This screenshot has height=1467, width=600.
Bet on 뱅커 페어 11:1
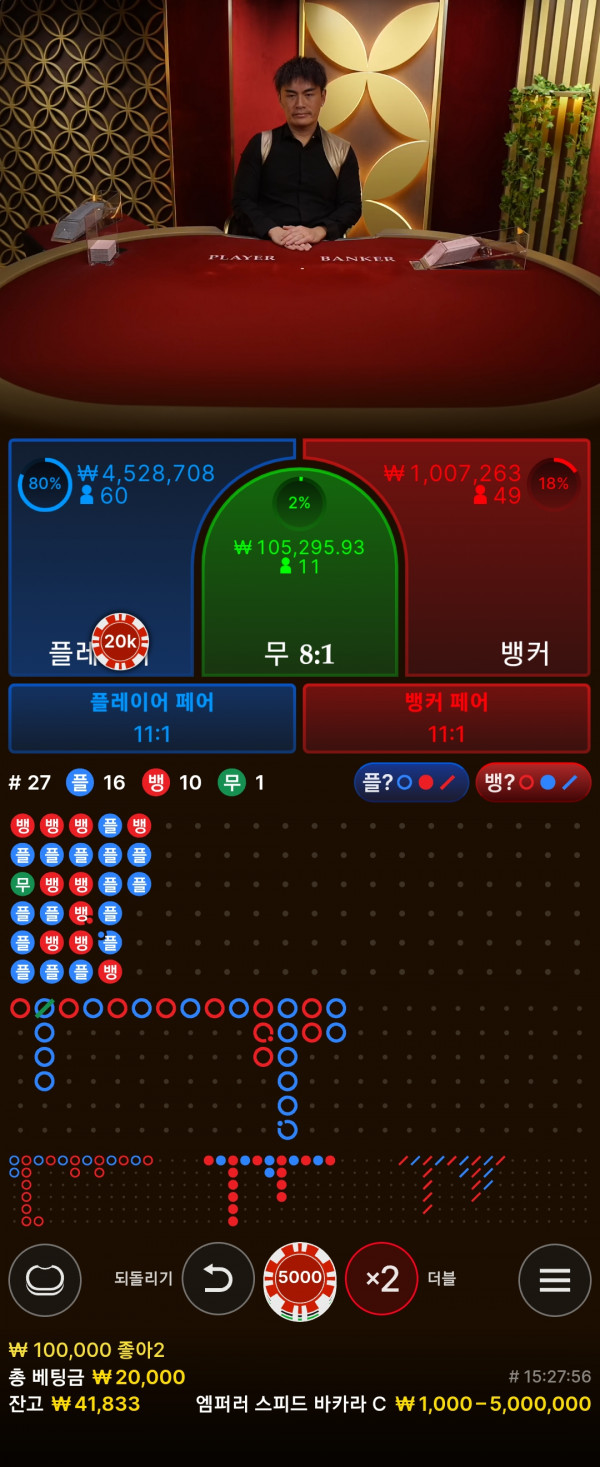point(446,717)
